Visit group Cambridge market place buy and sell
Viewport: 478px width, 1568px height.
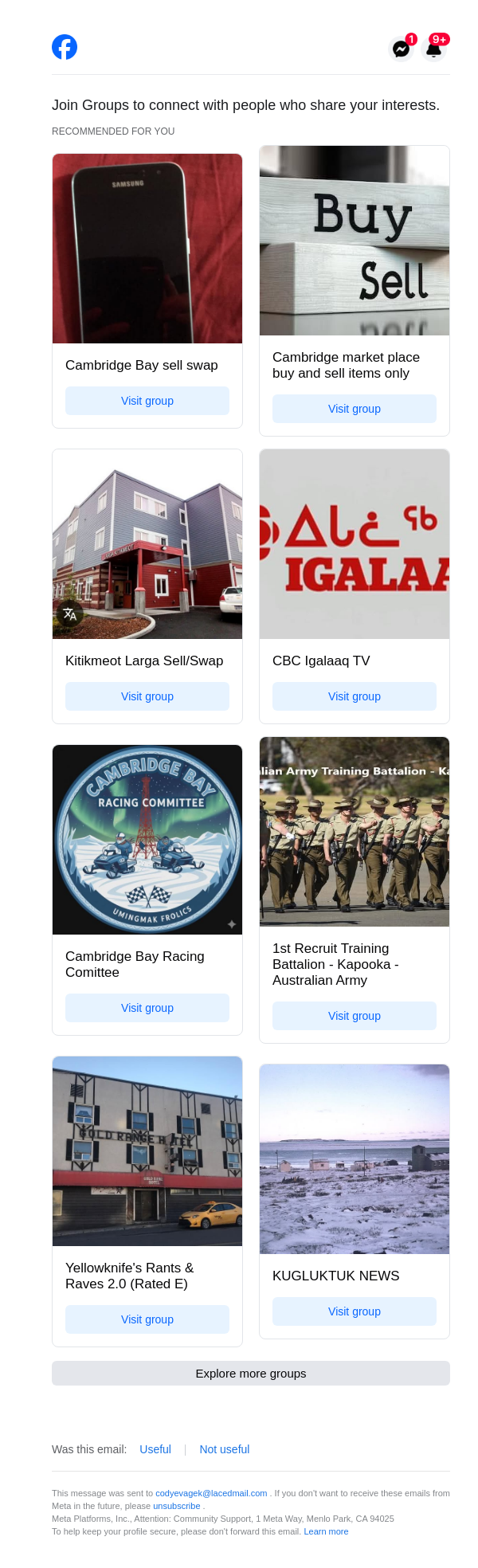(355, 409)
